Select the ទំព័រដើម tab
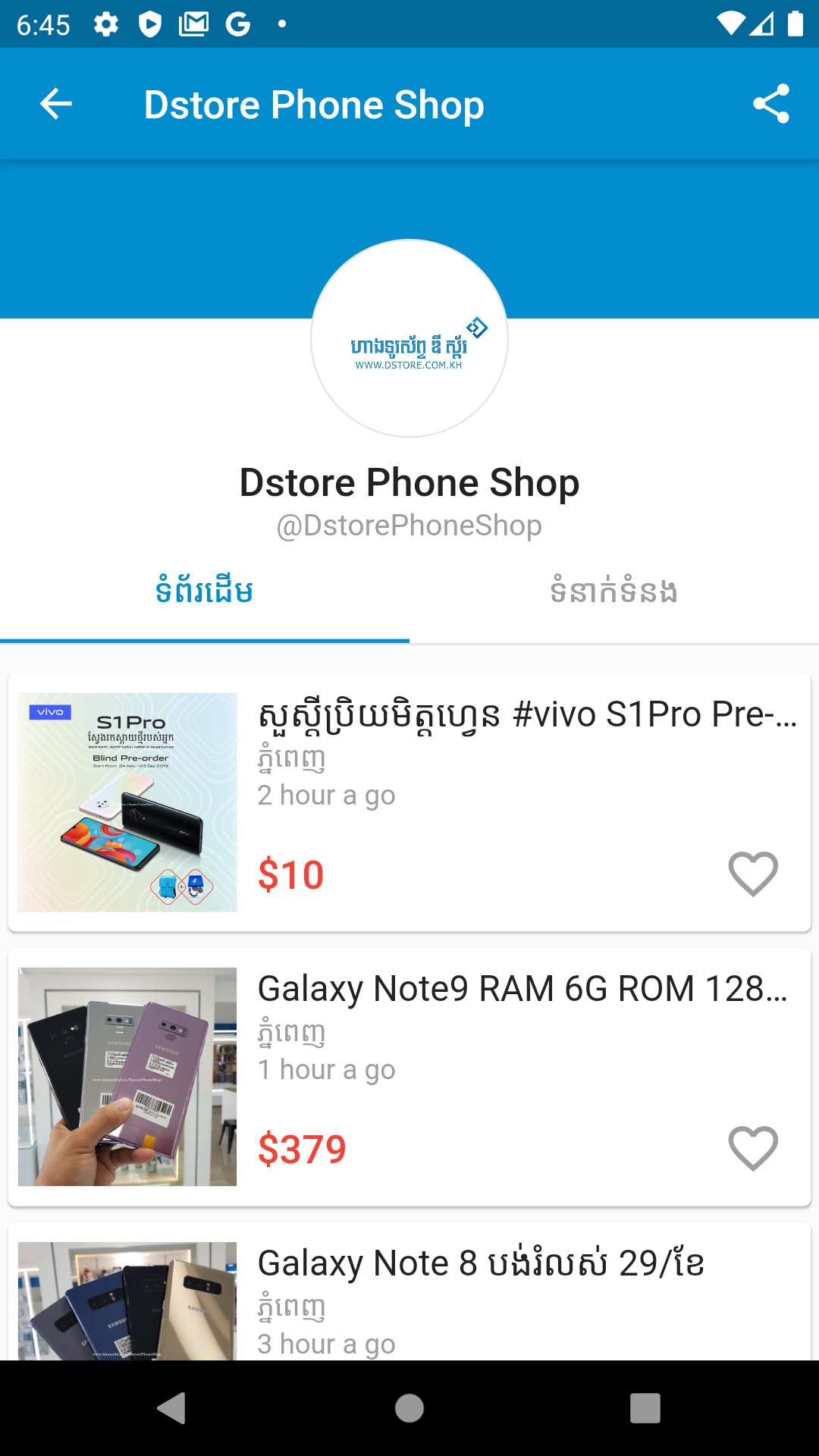The width and height of the screenshot is (819, 1456). (205, 591)
